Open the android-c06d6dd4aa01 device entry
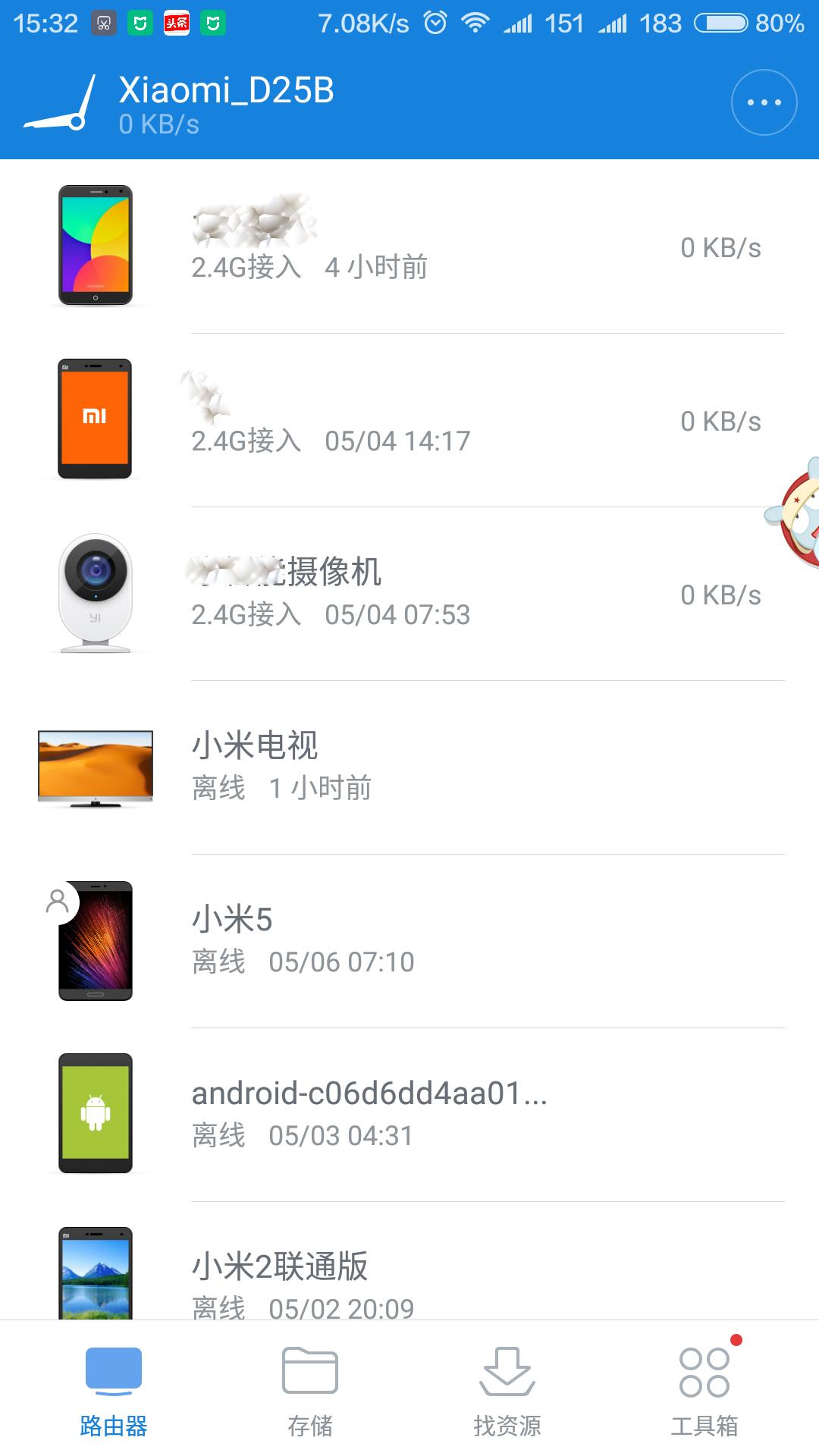Viewport: 819px width, 1456px height. click(409, 1115)
